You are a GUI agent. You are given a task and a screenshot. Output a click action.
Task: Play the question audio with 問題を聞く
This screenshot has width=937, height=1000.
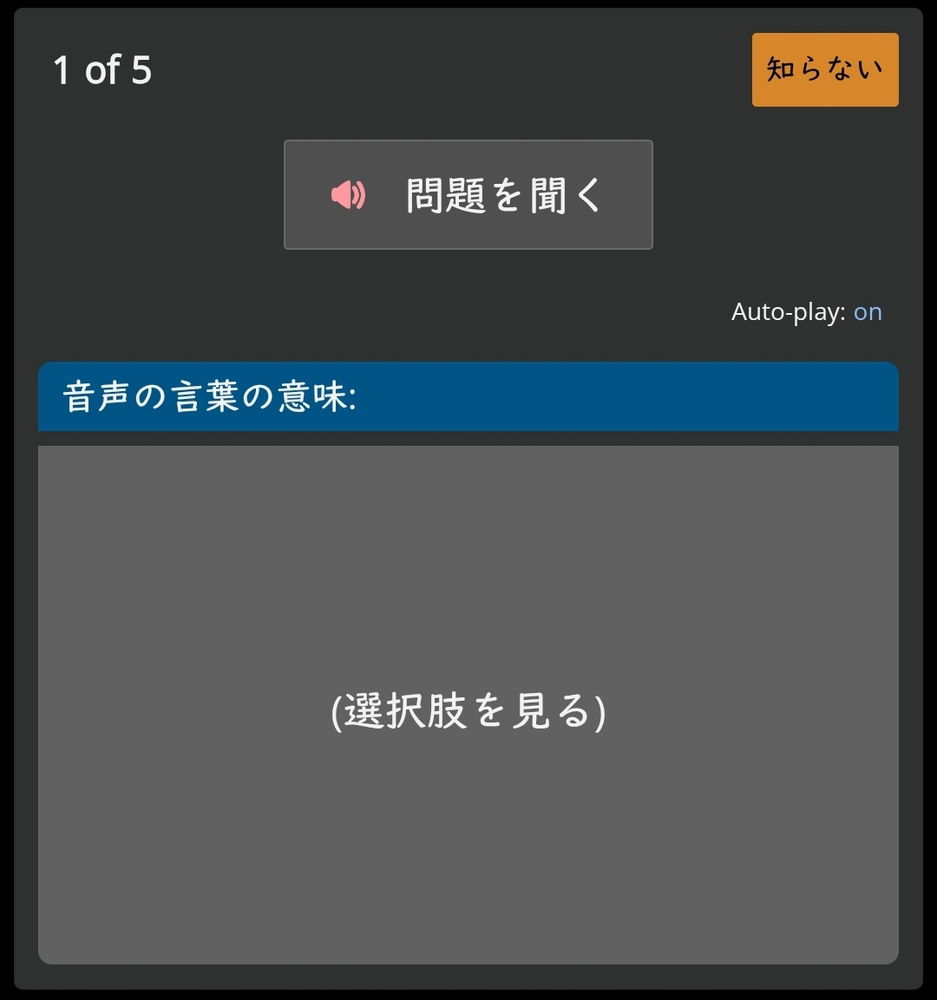click(468, 195)
